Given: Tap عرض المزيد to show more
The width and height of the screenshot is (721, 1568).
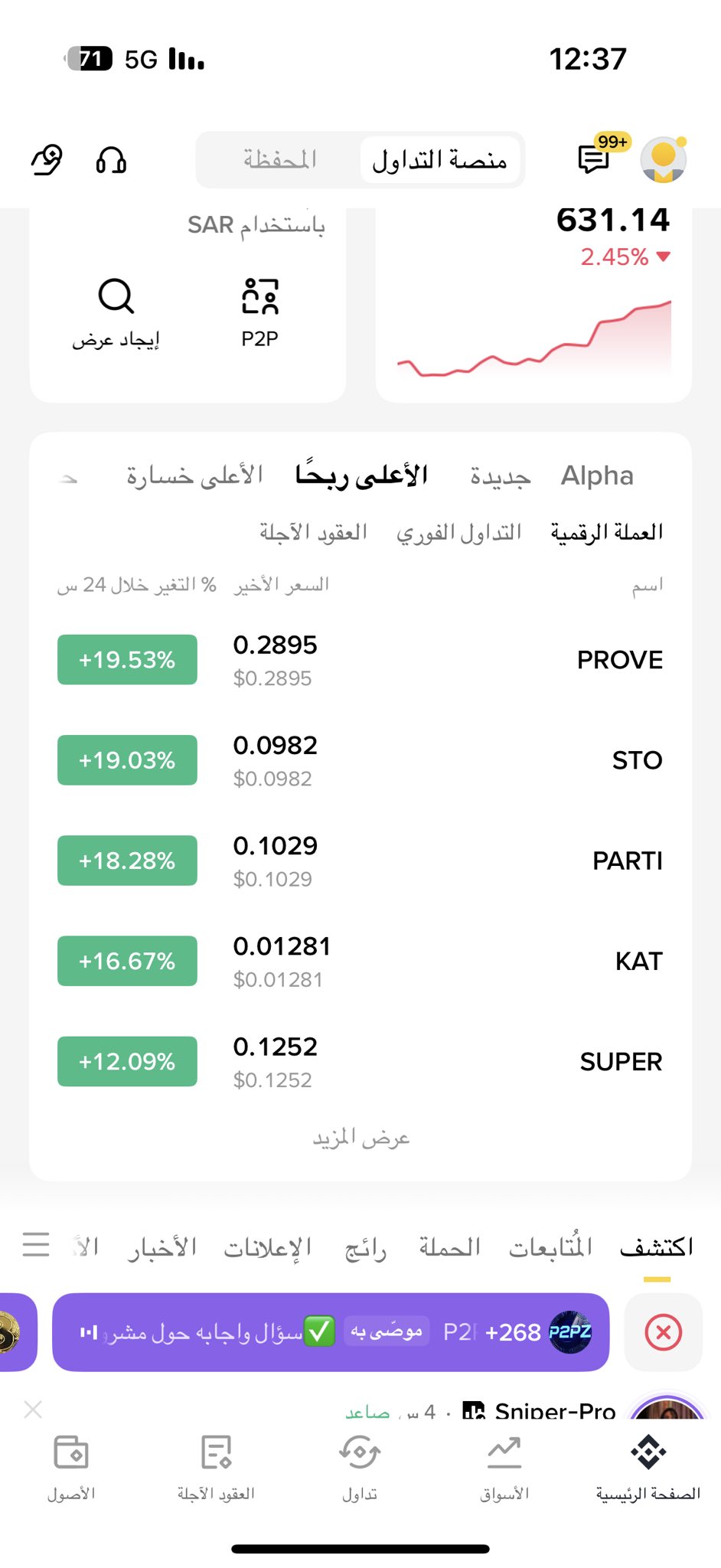Looking at the screenshot, I should coord(360,1138).
